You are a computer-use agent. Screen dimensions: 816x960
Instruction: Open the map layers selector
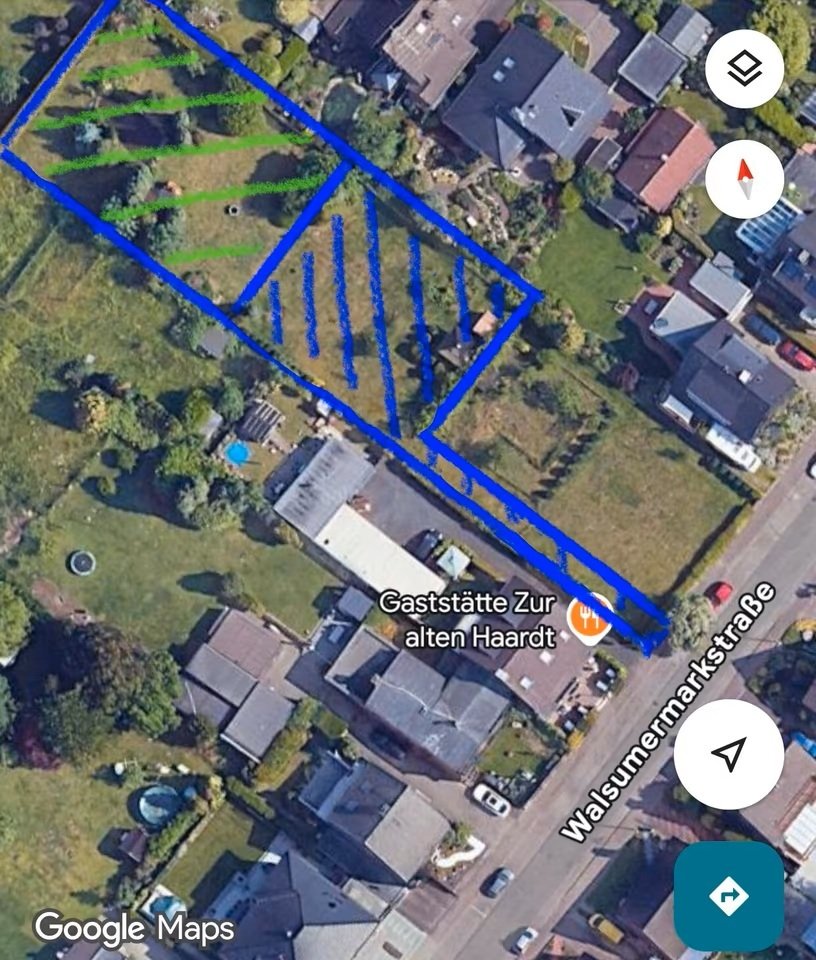744,69
